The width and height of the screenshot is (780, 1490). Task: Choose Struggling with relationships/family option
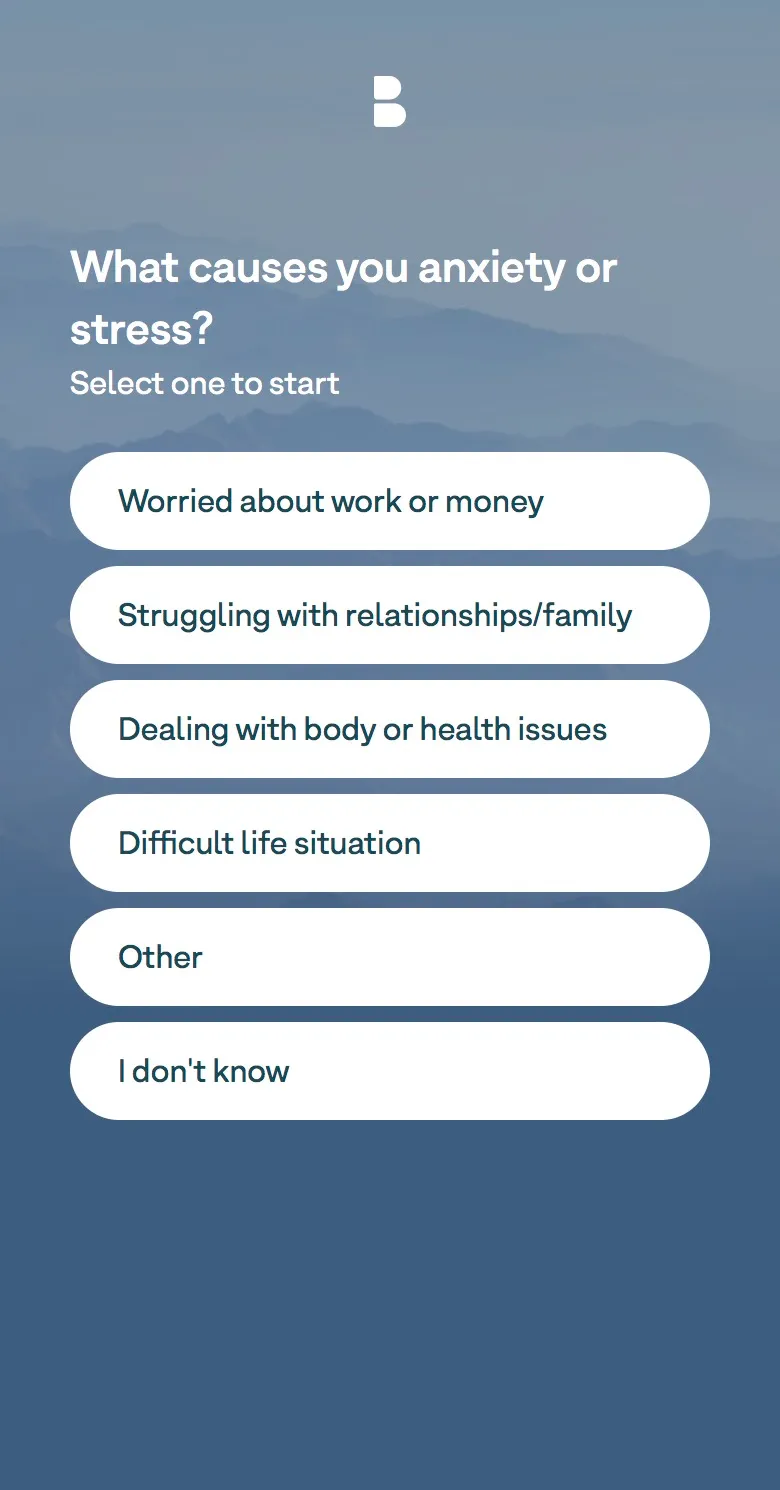tap(390, 615)
